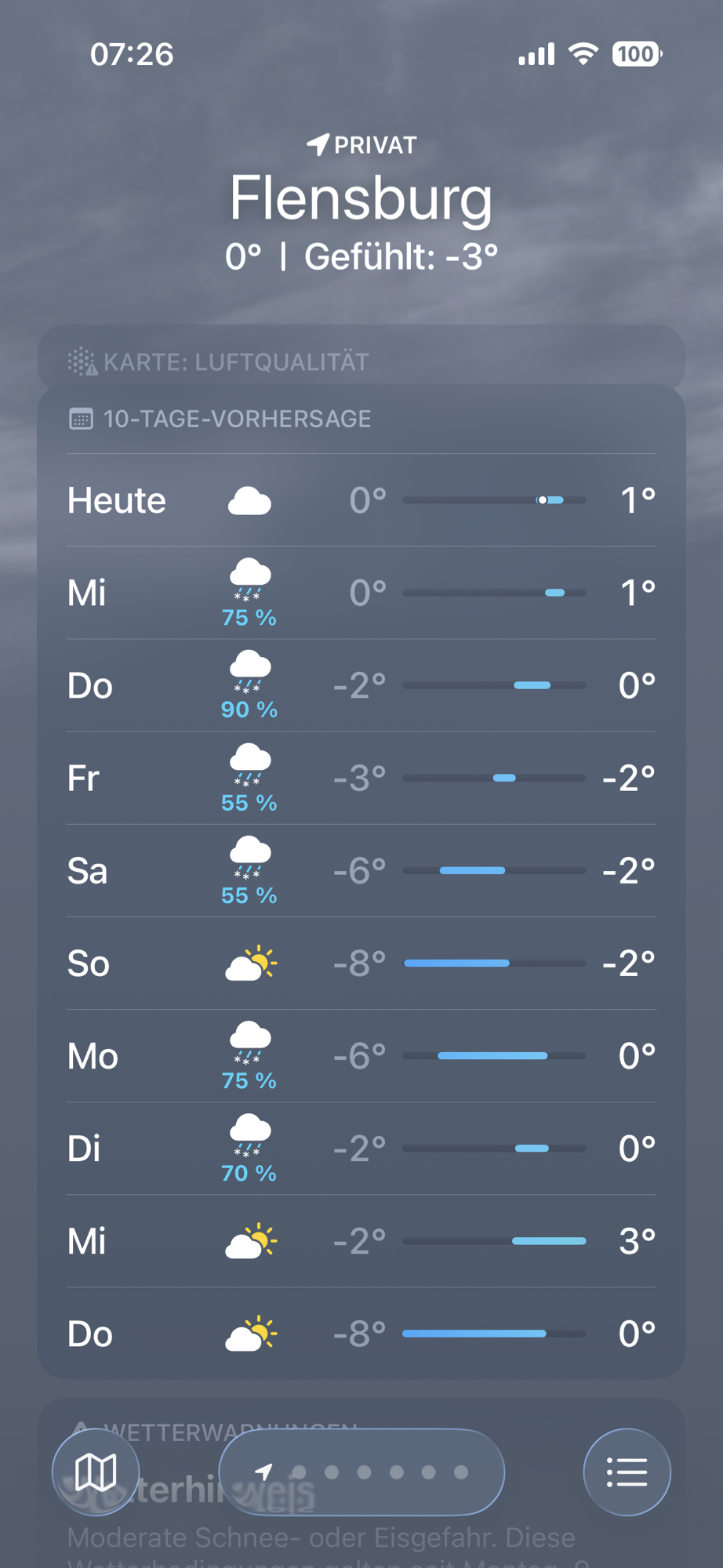723x1568 pixels.
Task: Open the Karte: Luftqualität card
Action: click(x=361, y=361)
